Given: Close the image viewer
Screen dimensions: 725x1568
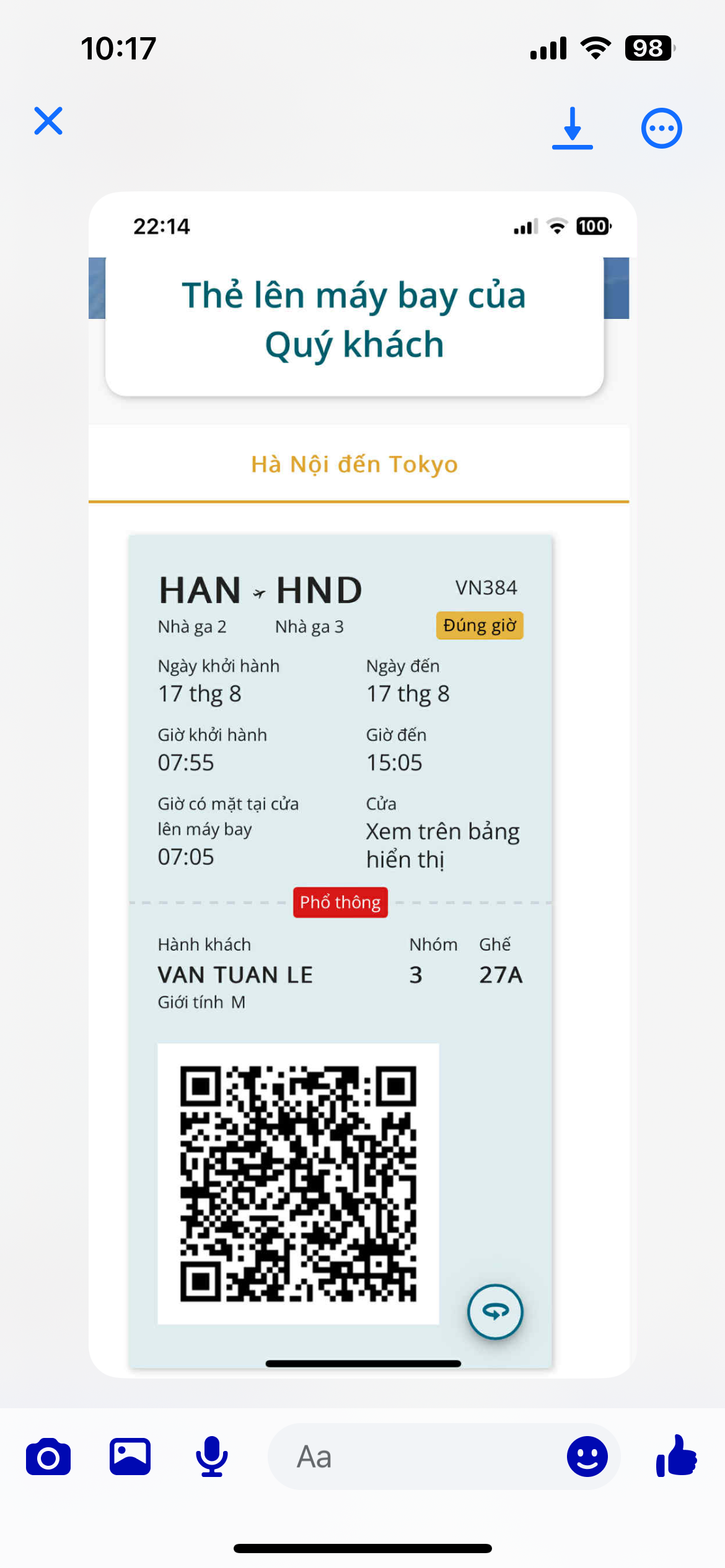Looking at the screenshot, I should tap(48, 121).
